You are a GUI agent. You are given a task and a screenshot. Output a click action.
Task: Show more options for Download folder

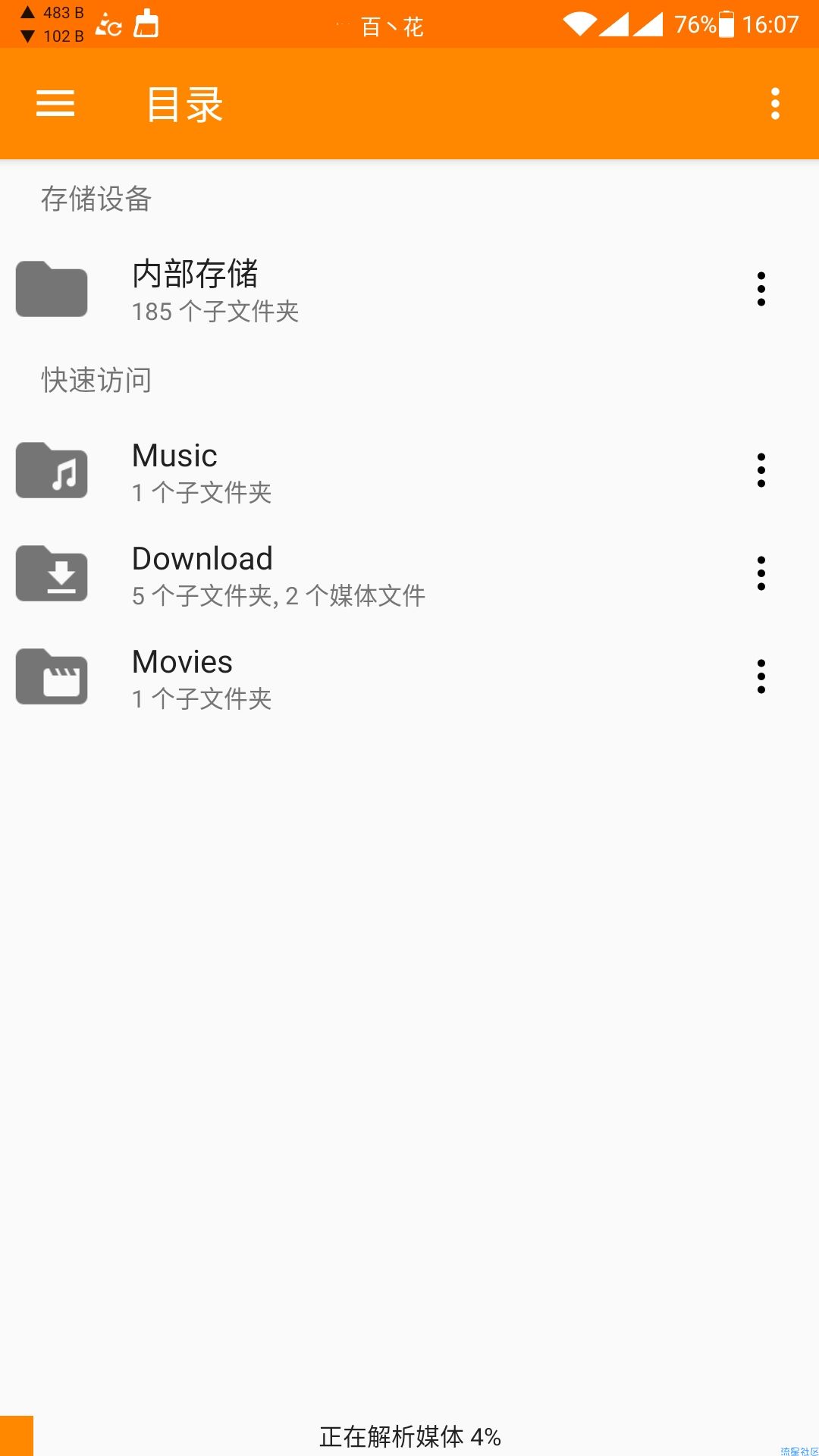point(761,574)
